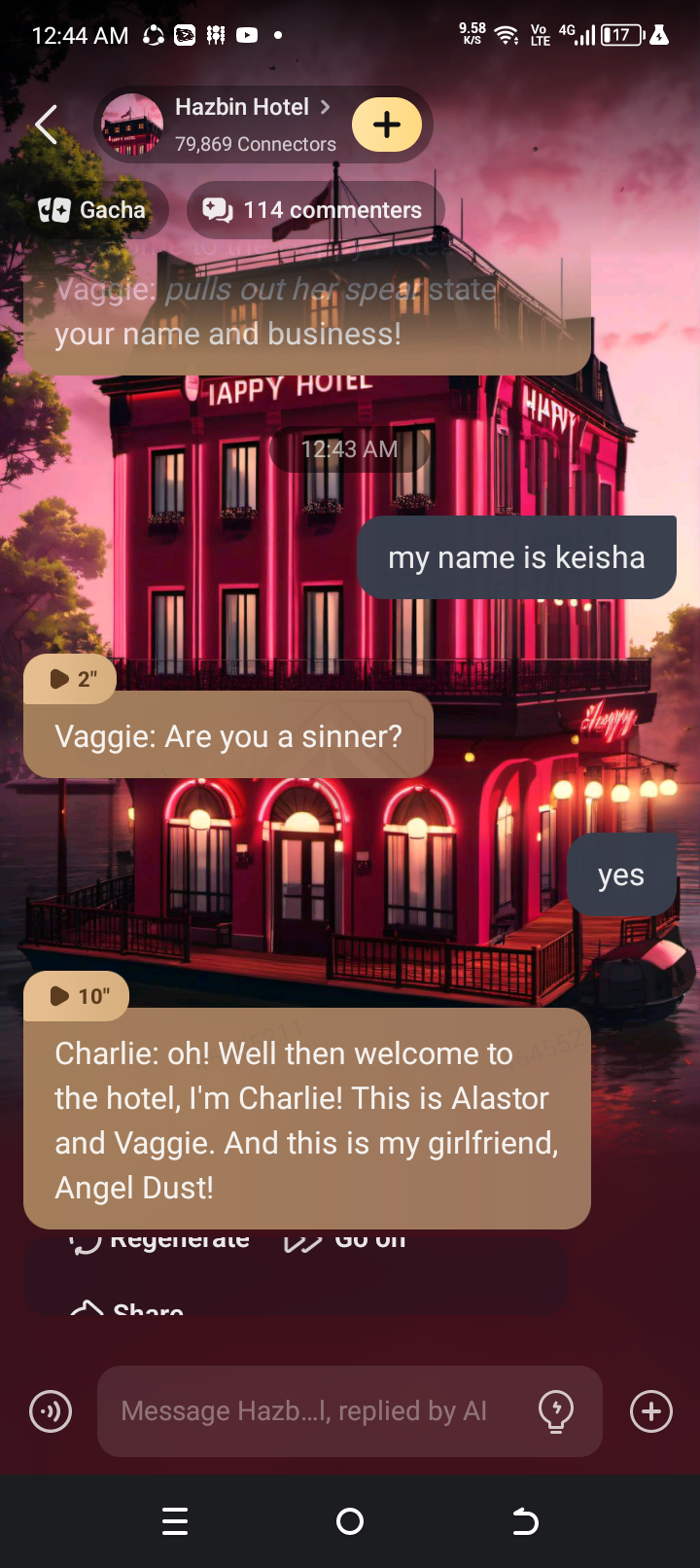
Task: Open the voice mode icon beside the message box
Action: point(51,1411)
